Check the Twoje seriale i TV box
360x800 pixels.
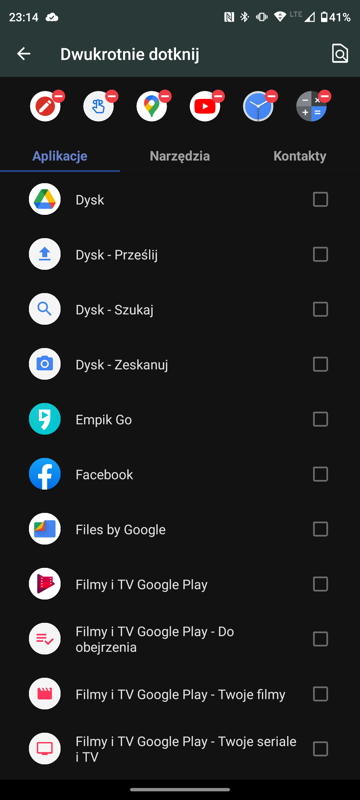[320, 749]
